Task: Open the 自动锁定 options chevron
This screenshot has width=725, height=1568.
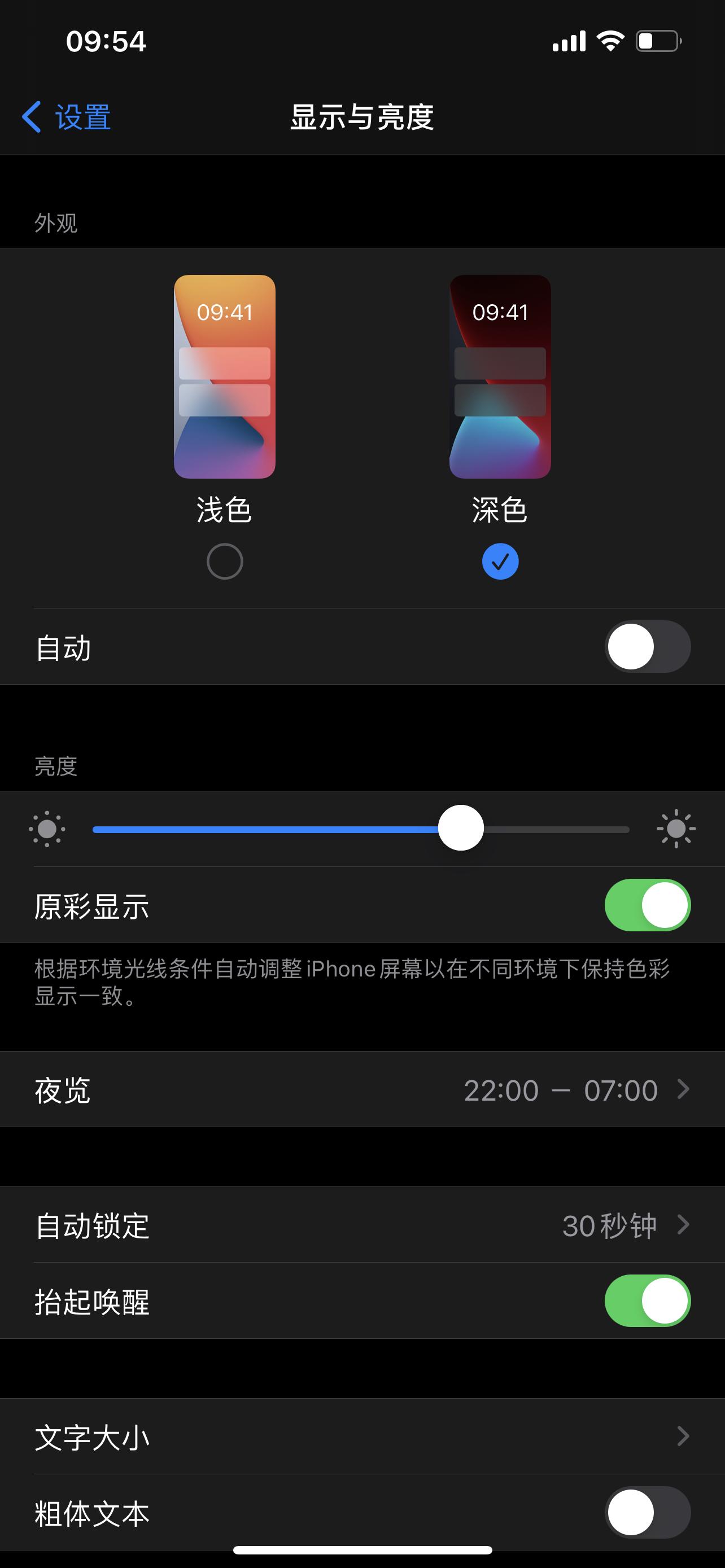Action: click(x=684, y=1225)
